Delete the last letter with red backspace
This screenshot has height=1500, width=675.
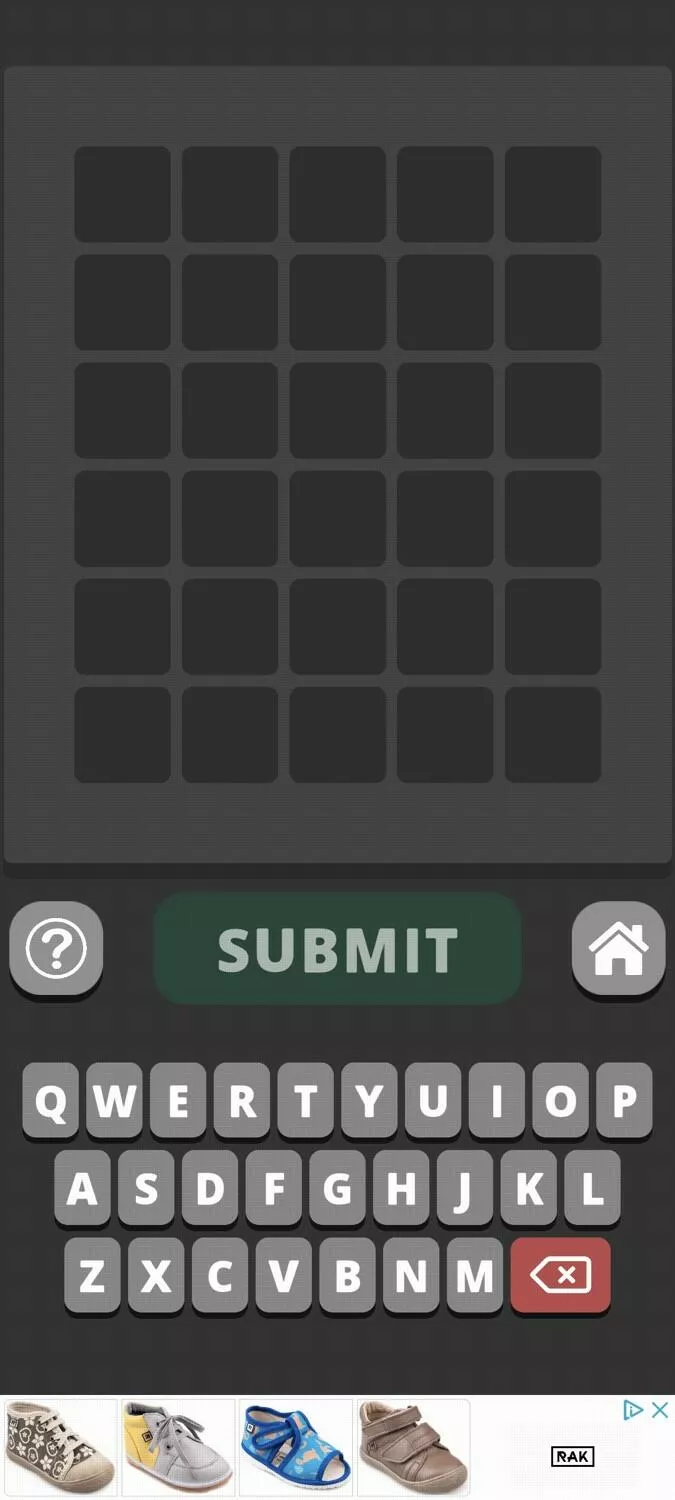560,1276
